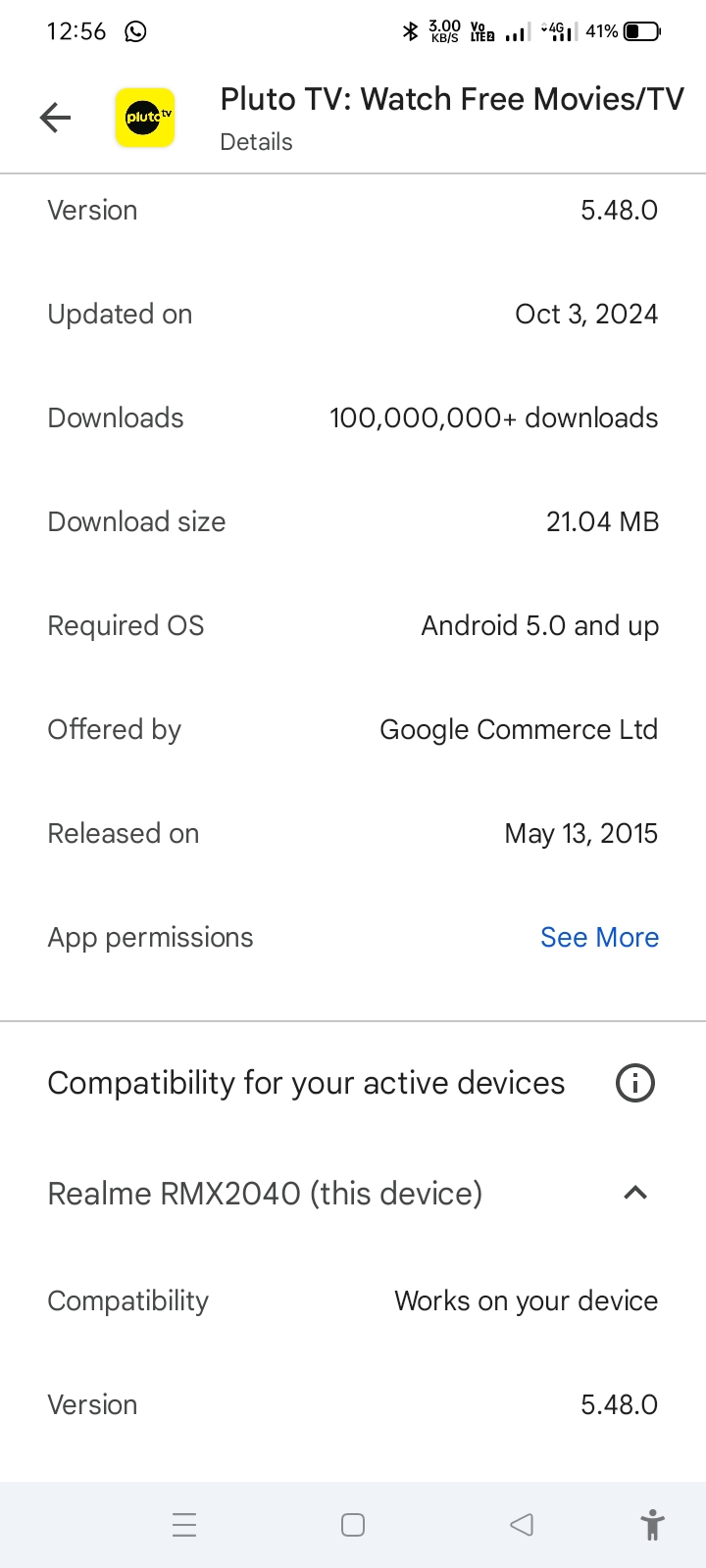
Task: Open See More for app permissions
Action: (x=599, y=938)
